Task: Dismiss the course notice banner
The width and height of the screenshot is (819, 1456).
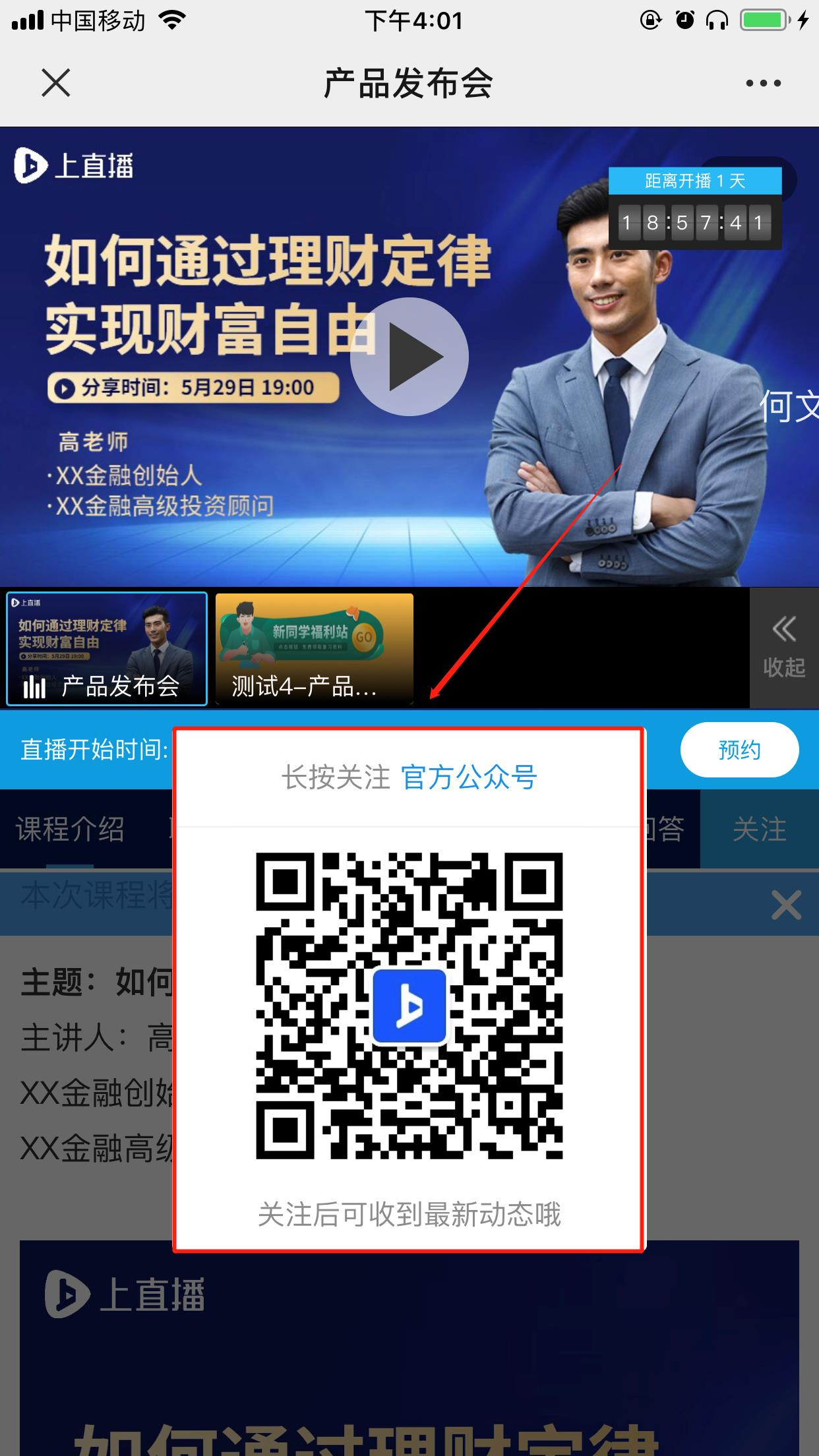Action: tap(786, 905)
